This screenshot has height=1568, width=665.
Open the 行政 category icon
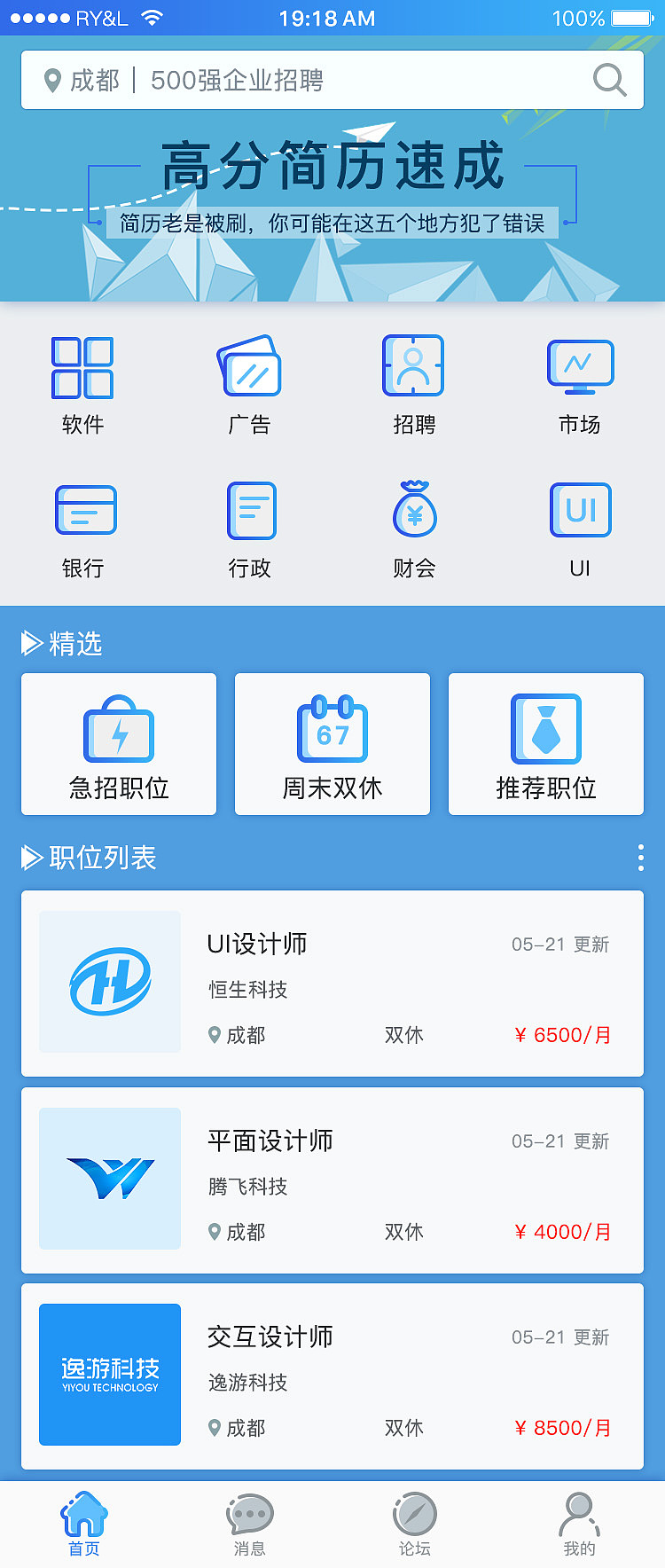pyautogui.click(x=251, y=510)
